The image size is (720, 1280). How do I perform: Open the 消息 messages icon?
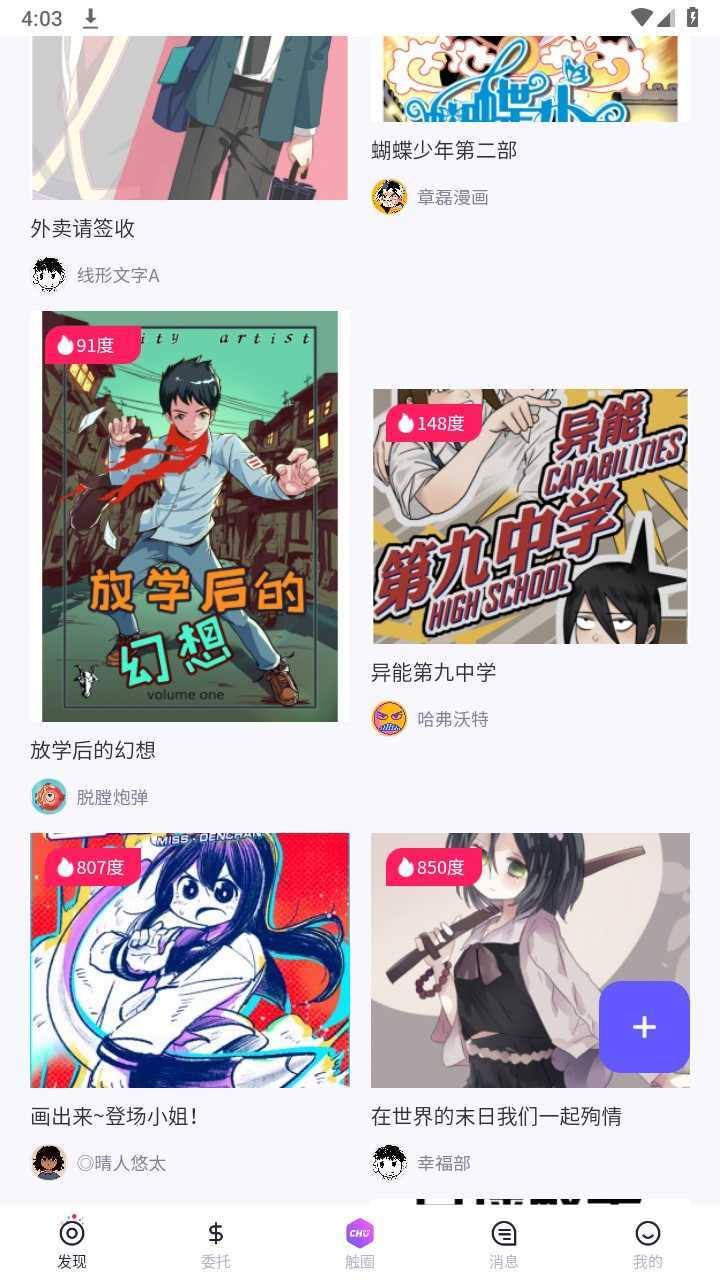pos(504,1231)
